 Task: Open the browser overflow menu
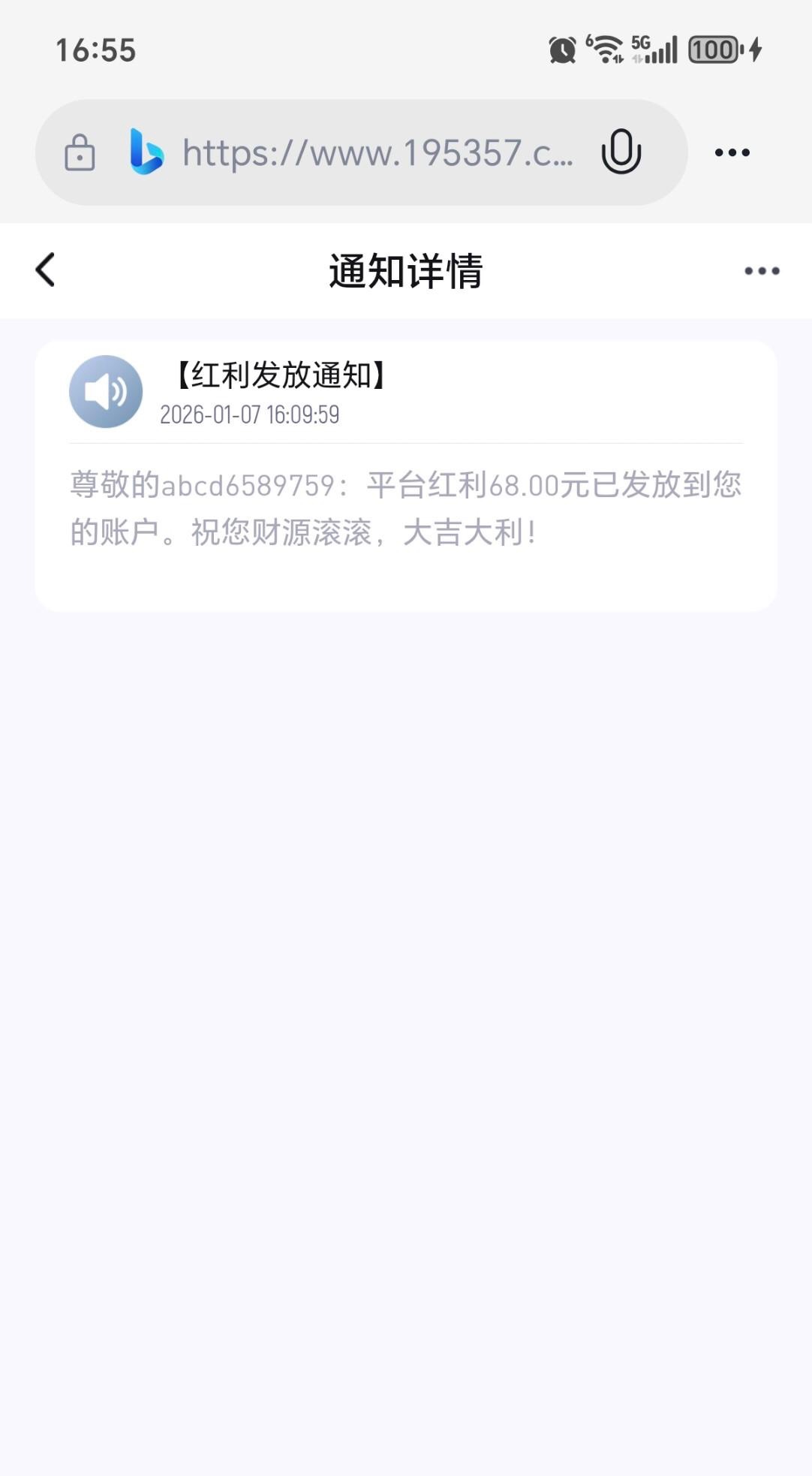(x=732, y=152)
